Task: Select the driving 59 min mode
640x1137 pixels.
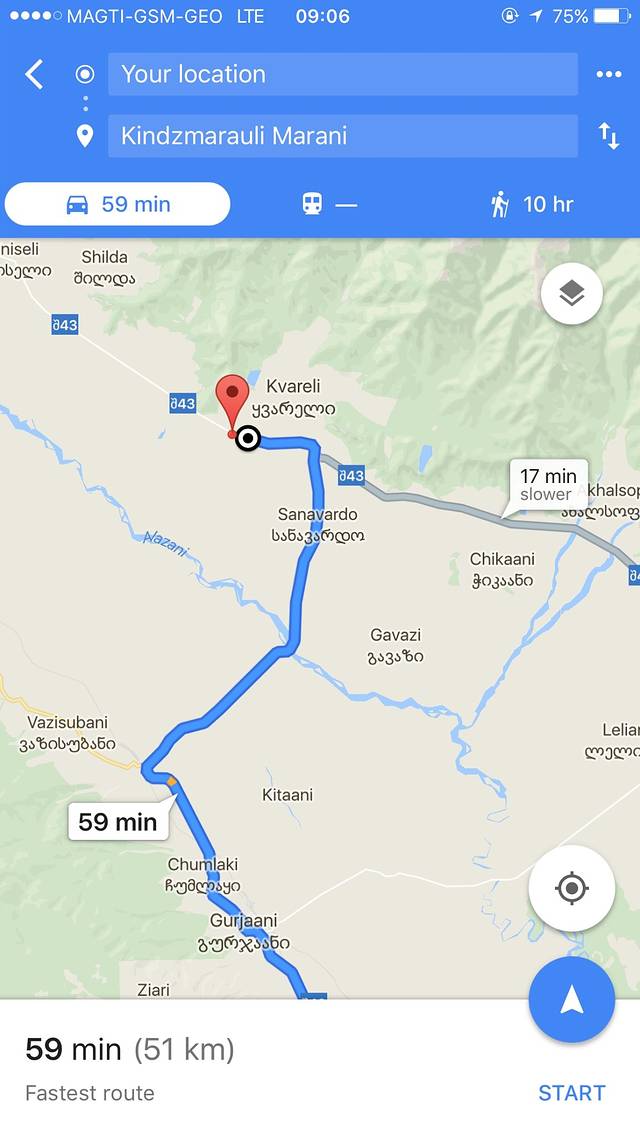Action: coord(118,204)
